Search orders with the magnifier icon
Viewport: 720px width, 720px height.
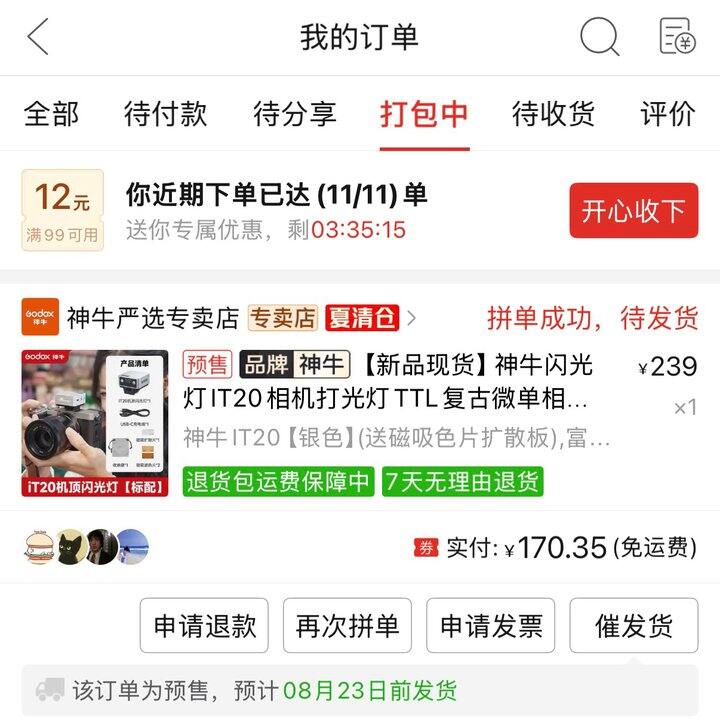[599, 37]
